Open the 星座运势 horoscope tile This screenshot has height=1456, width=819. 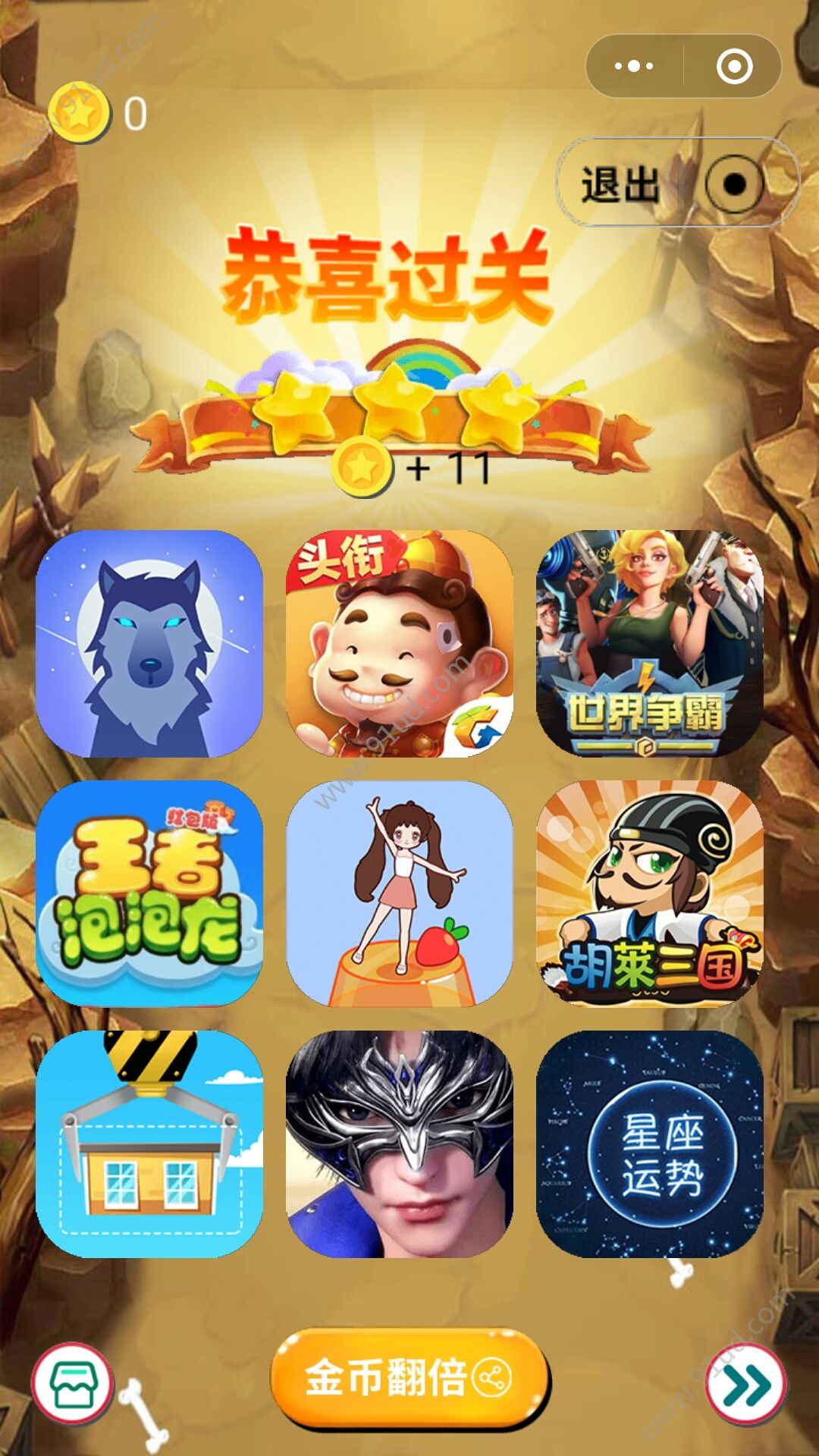tap(650, 1144)
